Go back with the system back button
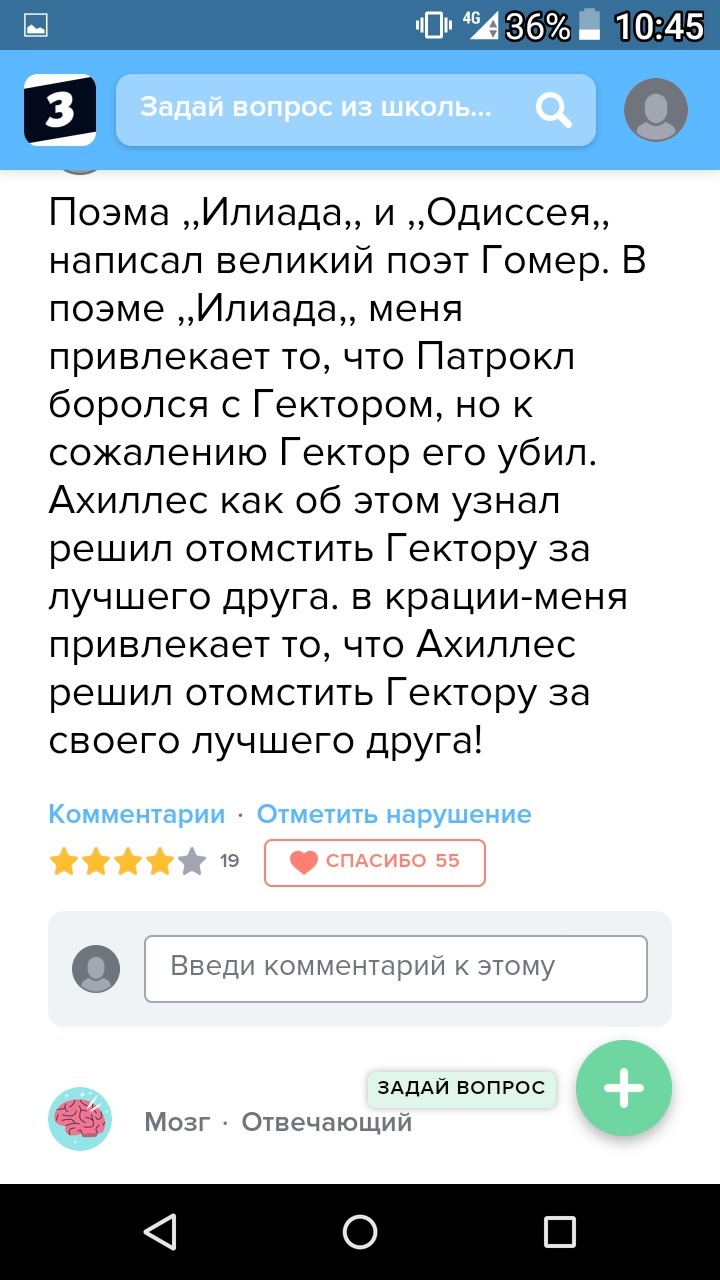 [x=160, y=1231]
